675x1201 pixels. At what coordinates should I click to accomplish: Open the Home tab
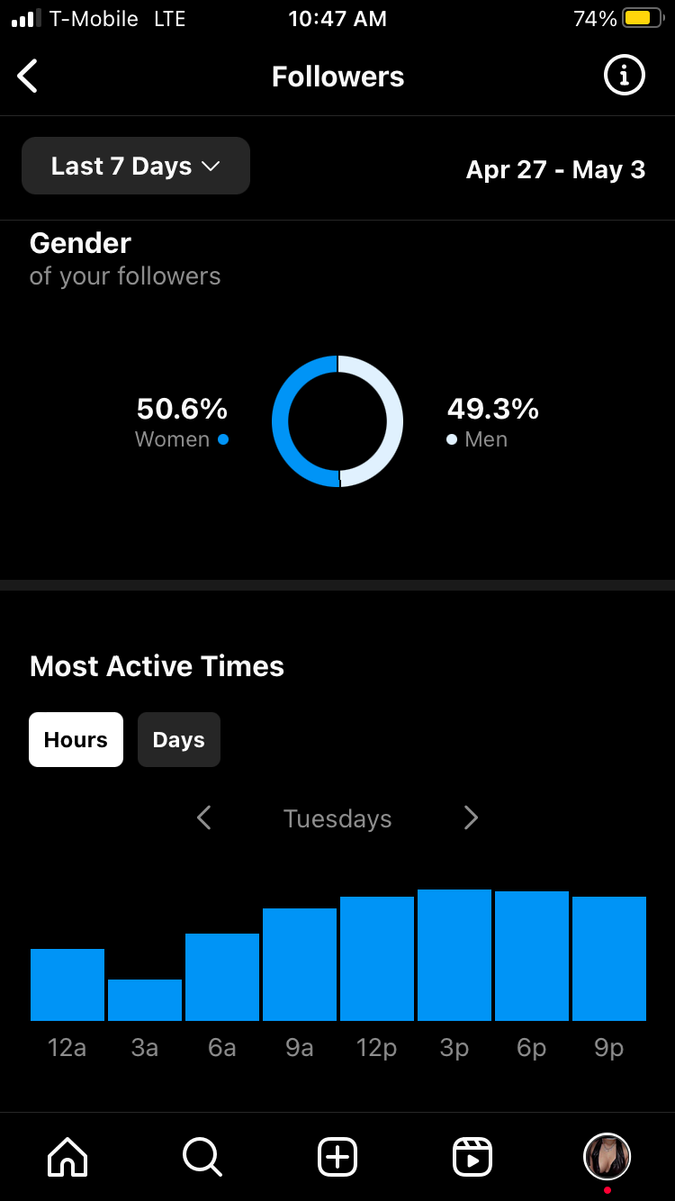(67, 1158)
